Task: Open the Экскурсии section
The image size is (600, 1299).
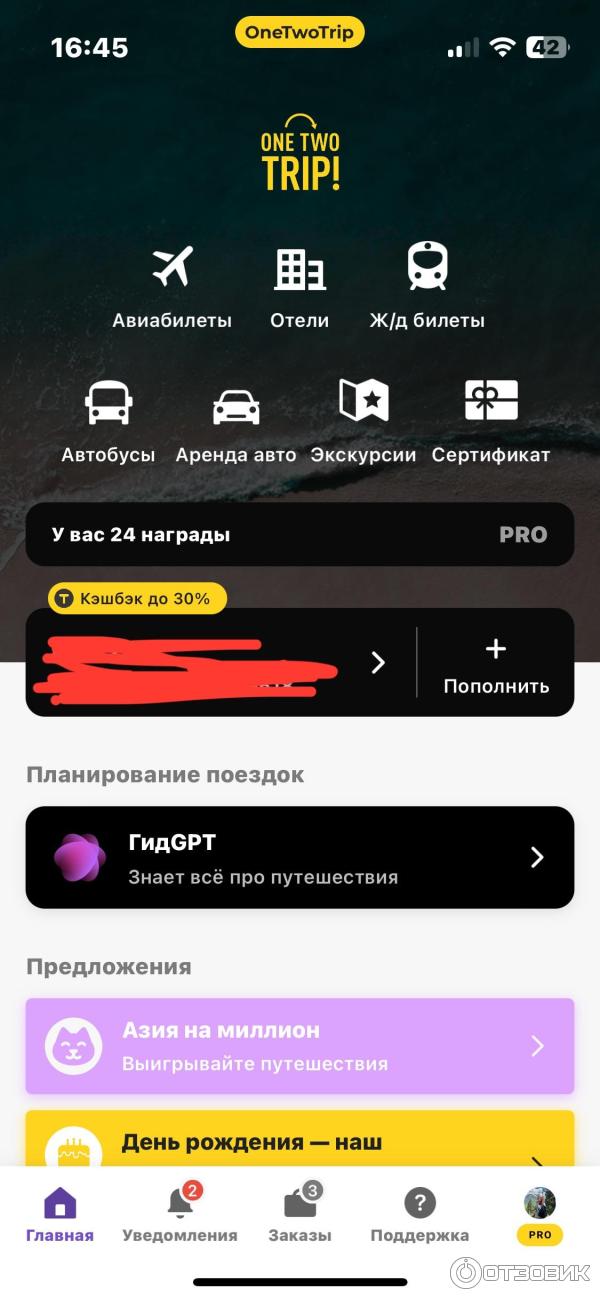Action: click(363, 421)
